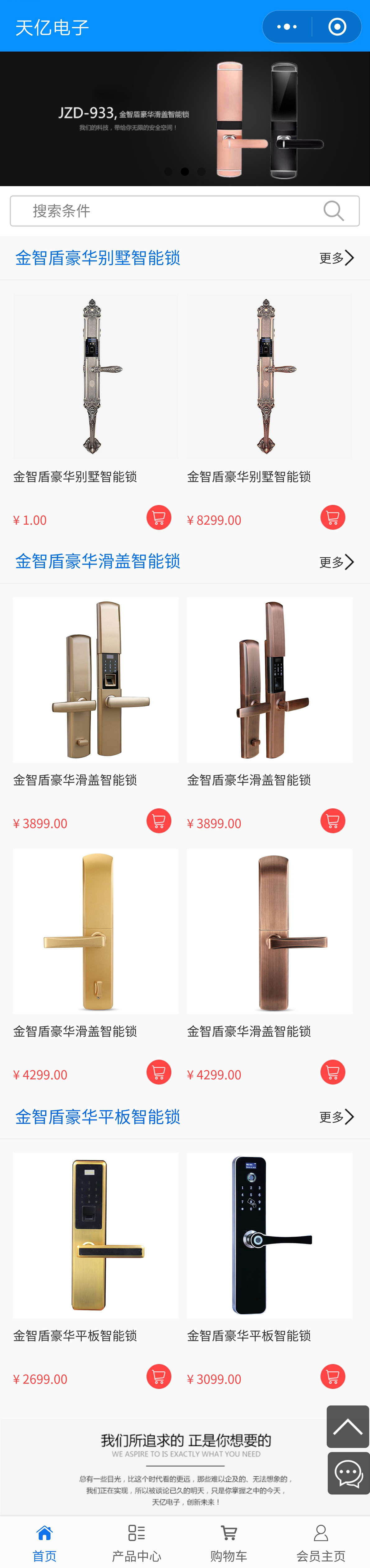Add the ¥2699.00 flat-panel lock to cart

[159, 1377]
